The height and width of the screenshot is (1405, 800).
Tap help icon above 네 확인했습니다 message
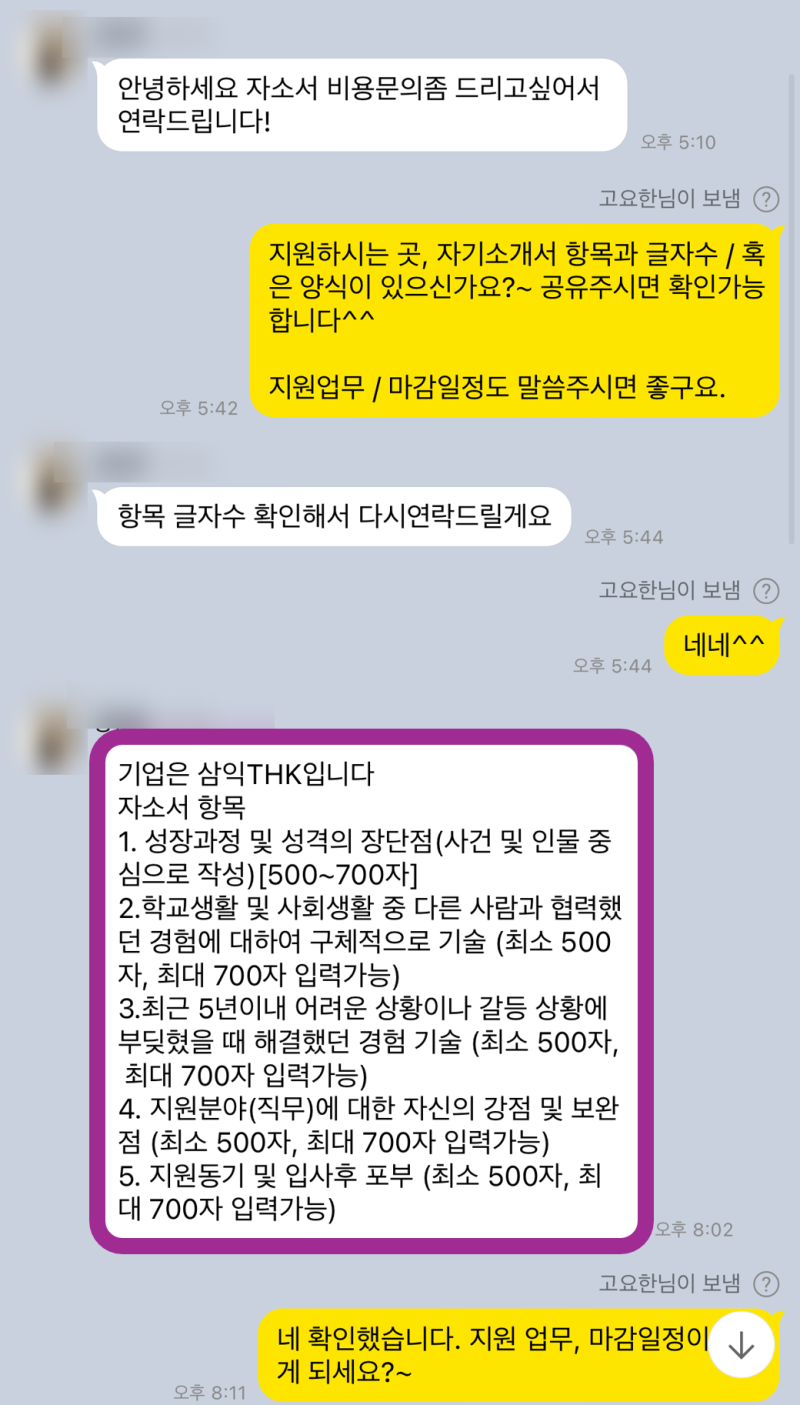coord(766,1283)
